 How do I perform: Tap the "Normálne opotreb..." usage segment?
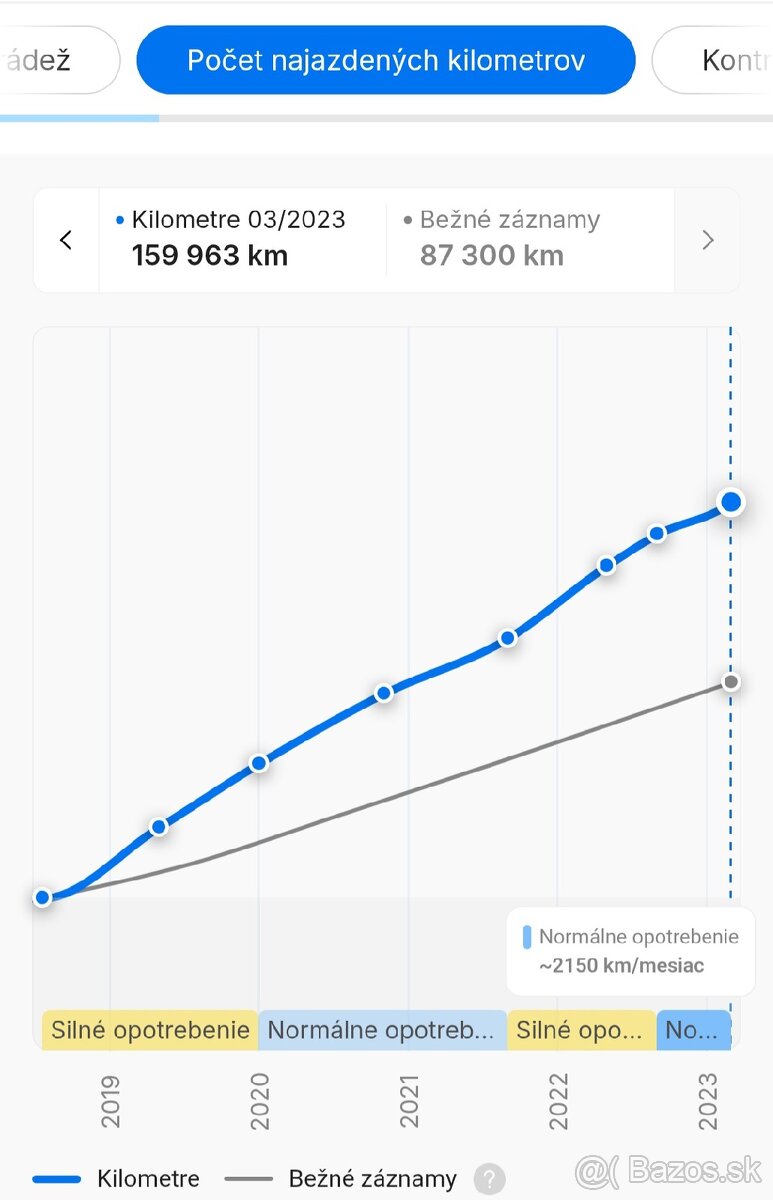click(x=382, y=1030)
